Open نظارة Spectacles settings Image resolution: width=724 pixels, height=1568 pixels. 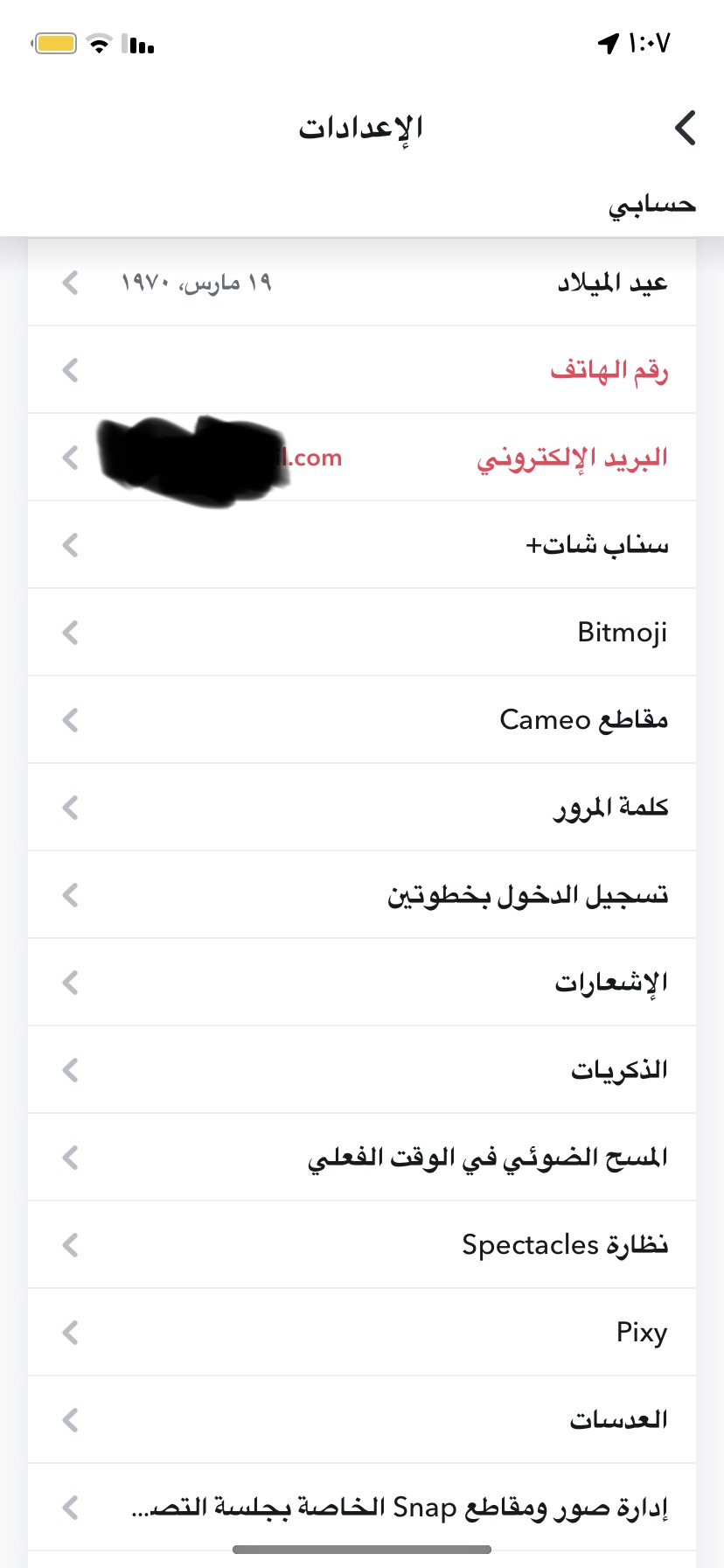point(362,1244)
